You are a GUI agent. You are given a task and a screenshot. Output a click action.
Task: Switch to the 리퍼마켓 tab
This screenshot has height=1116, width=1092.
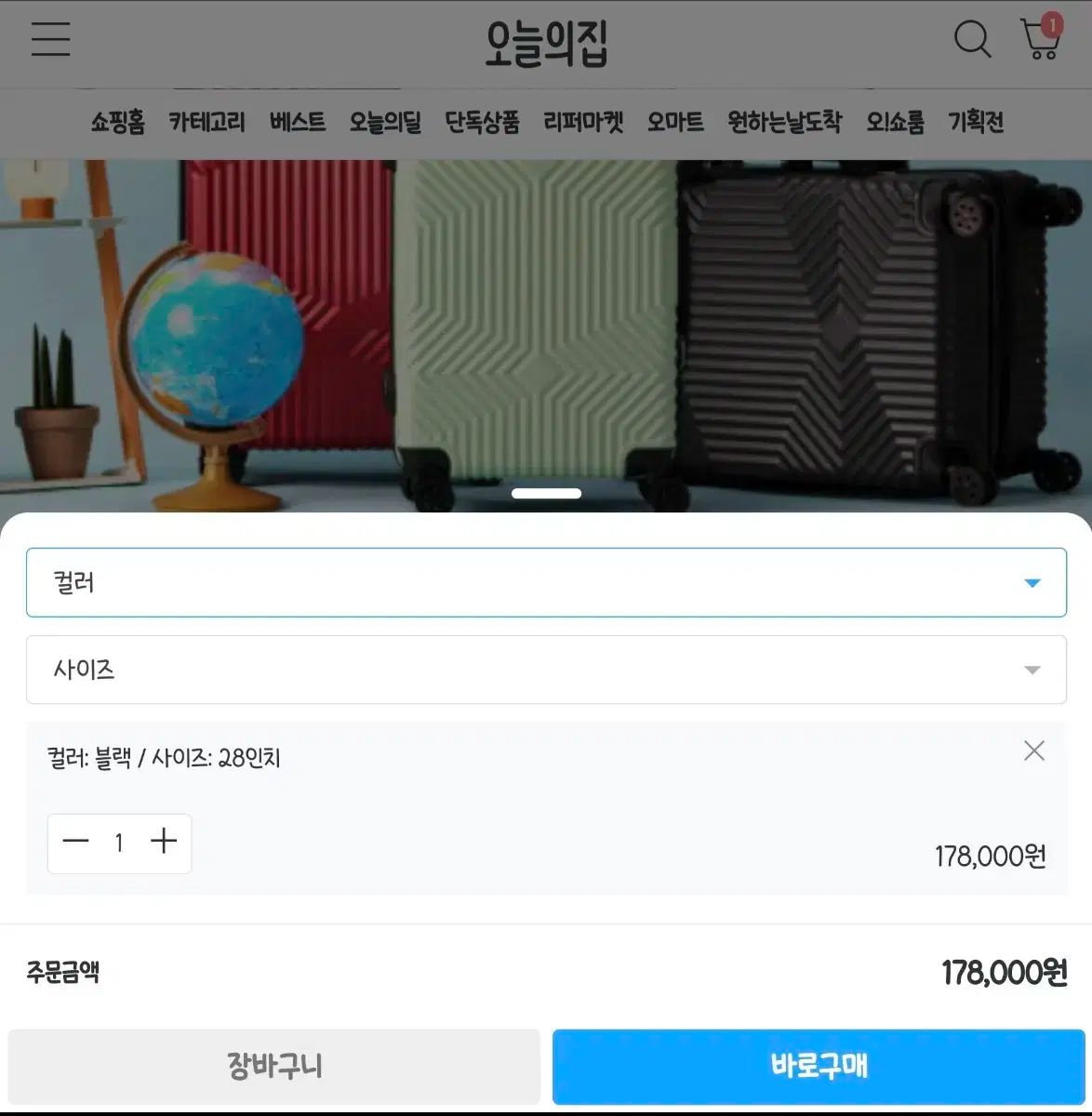(x=583, y=122)
